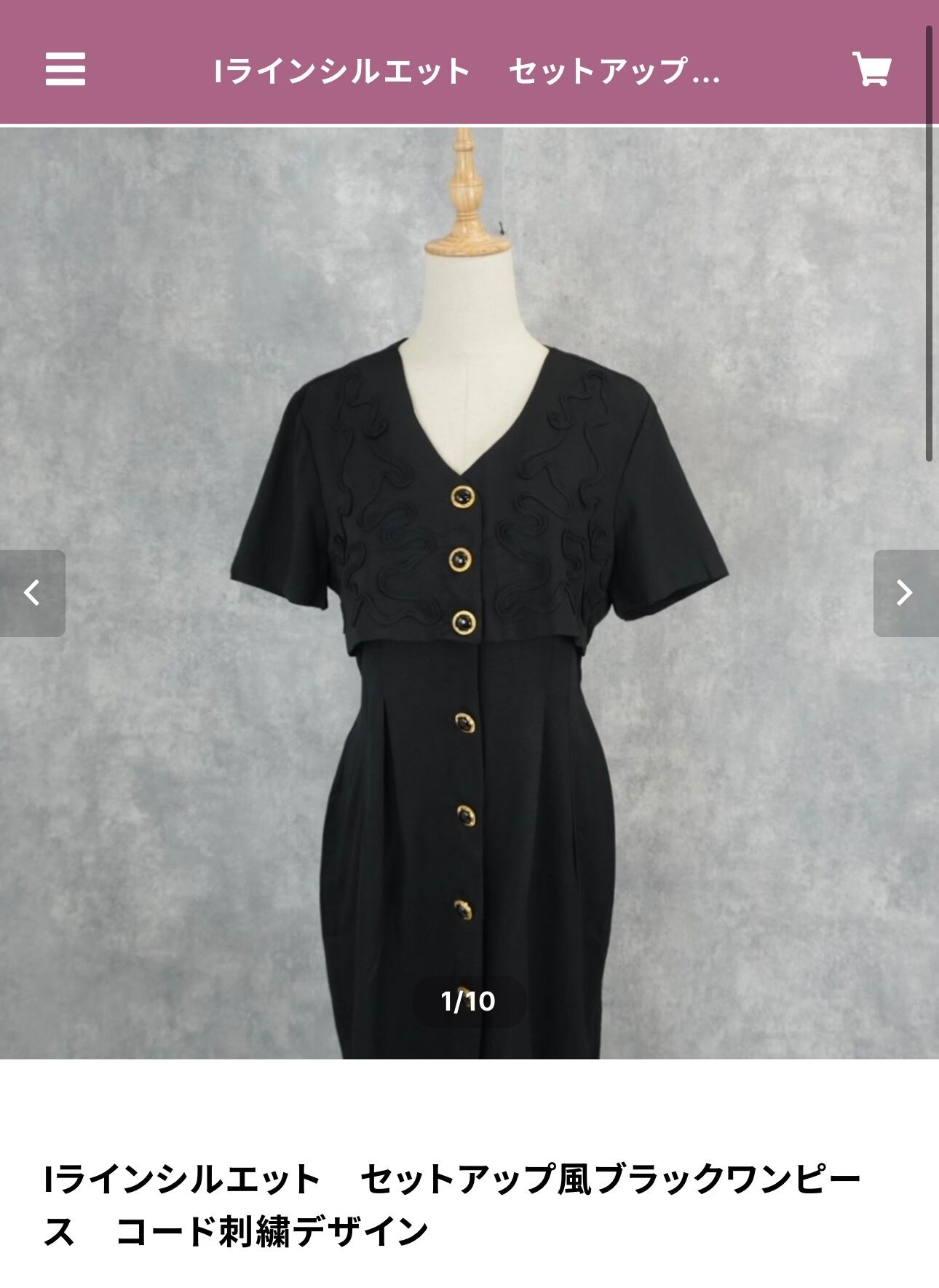Image resolution: width=939 pixels, height=1288 pixels.
Task: Show the next product photo
Action: coord(906,593)
